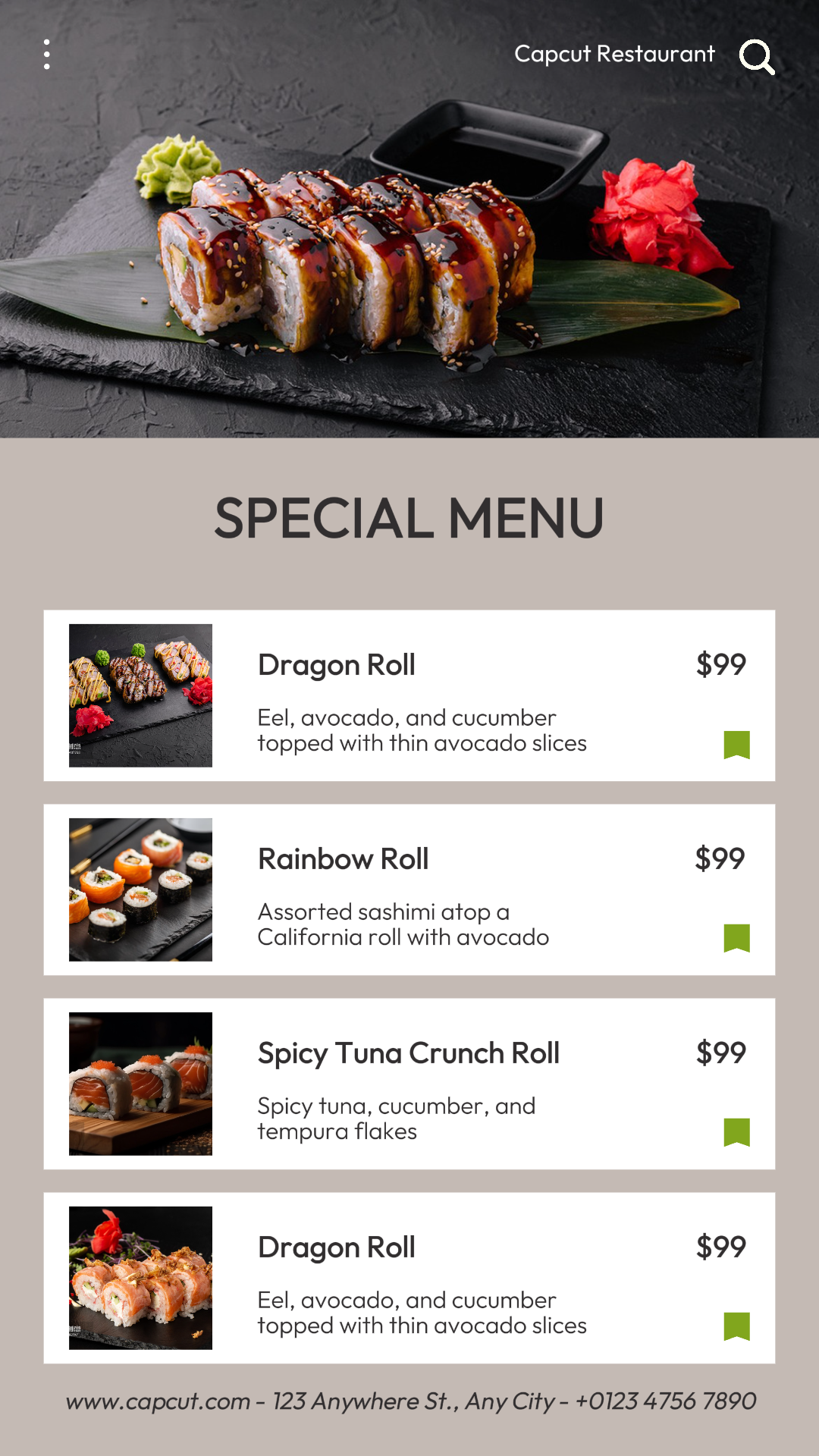Expand the Dragon Roll menu card
Screen dimensions: 819x1456
coord(409,694)
